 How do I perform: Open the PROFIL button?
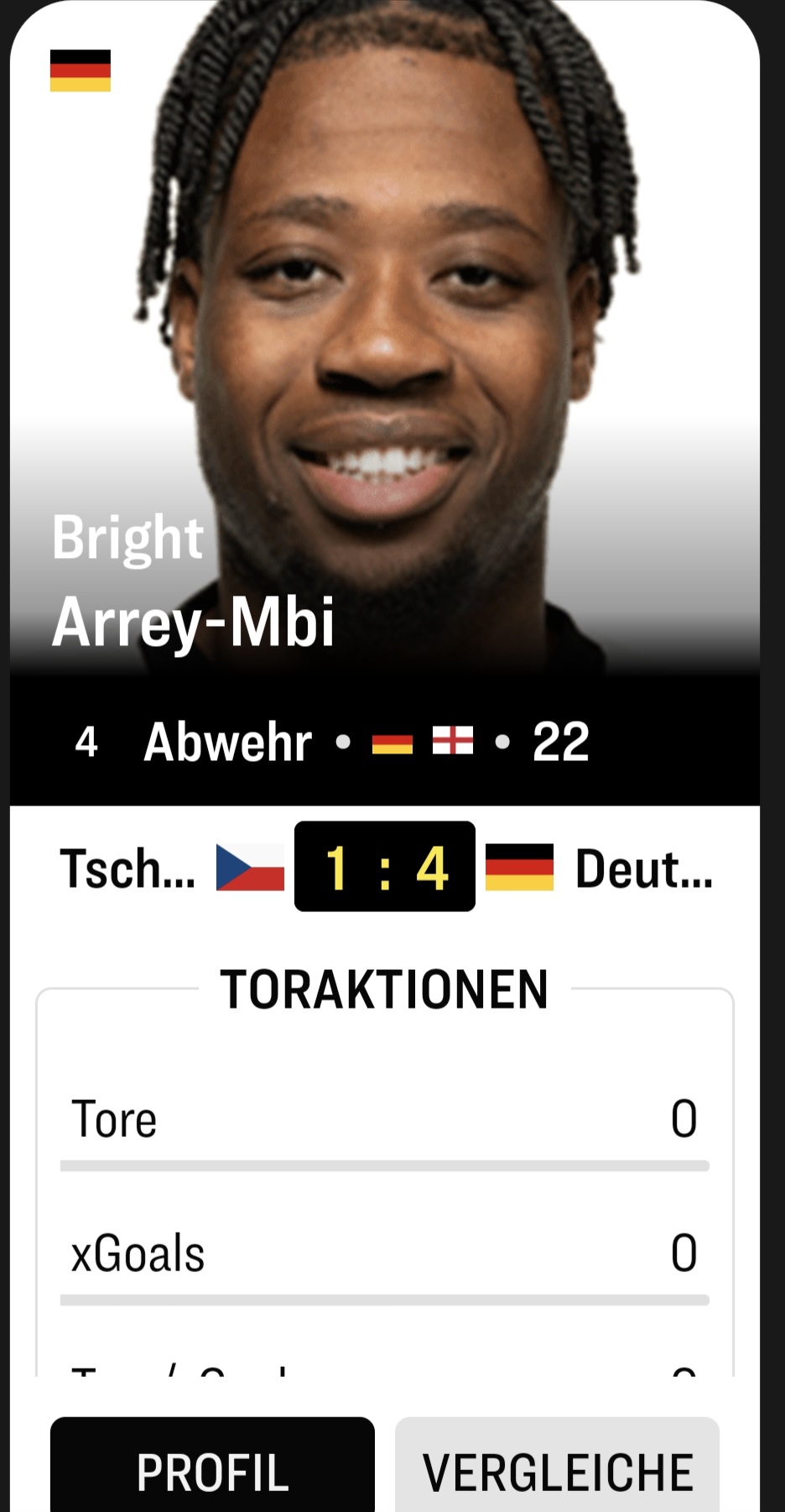(212, 1470)
